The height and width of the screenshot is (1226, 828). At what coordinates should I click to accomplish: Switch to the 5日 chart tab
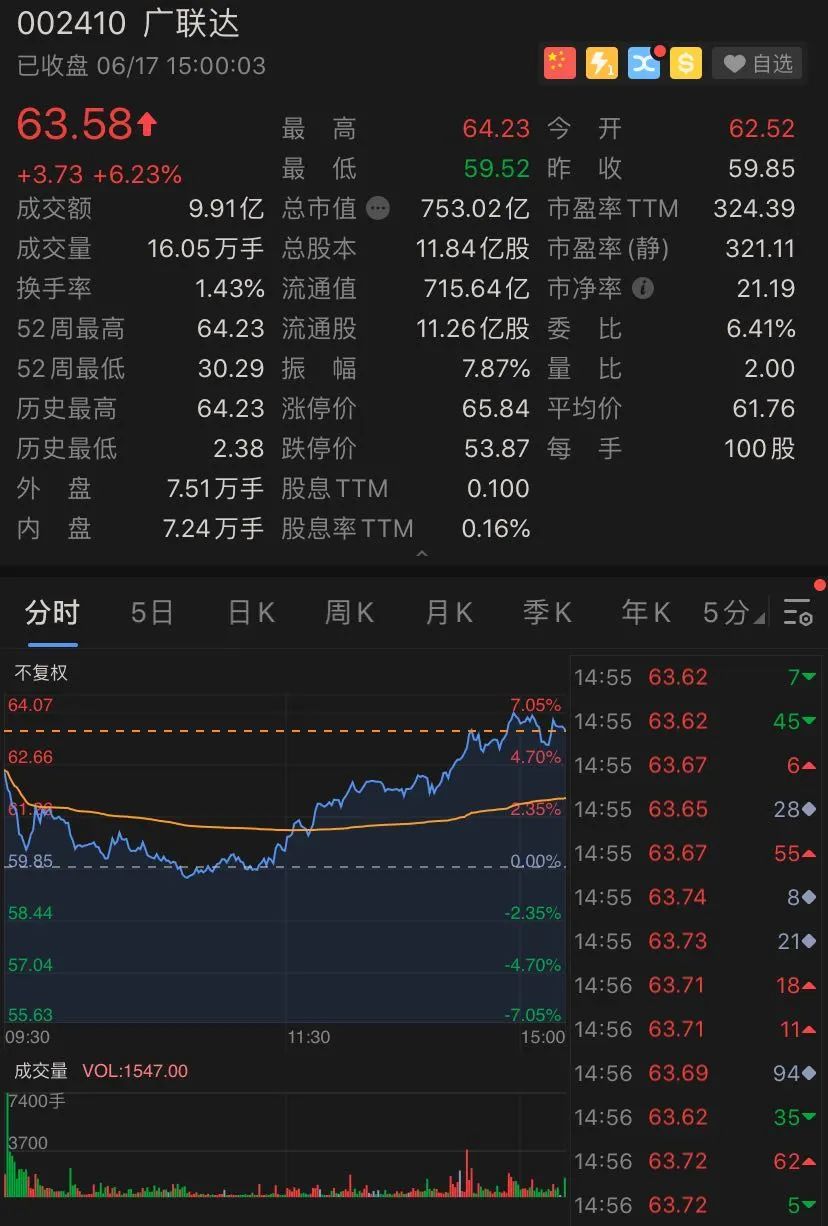click(x=152, y=612)
